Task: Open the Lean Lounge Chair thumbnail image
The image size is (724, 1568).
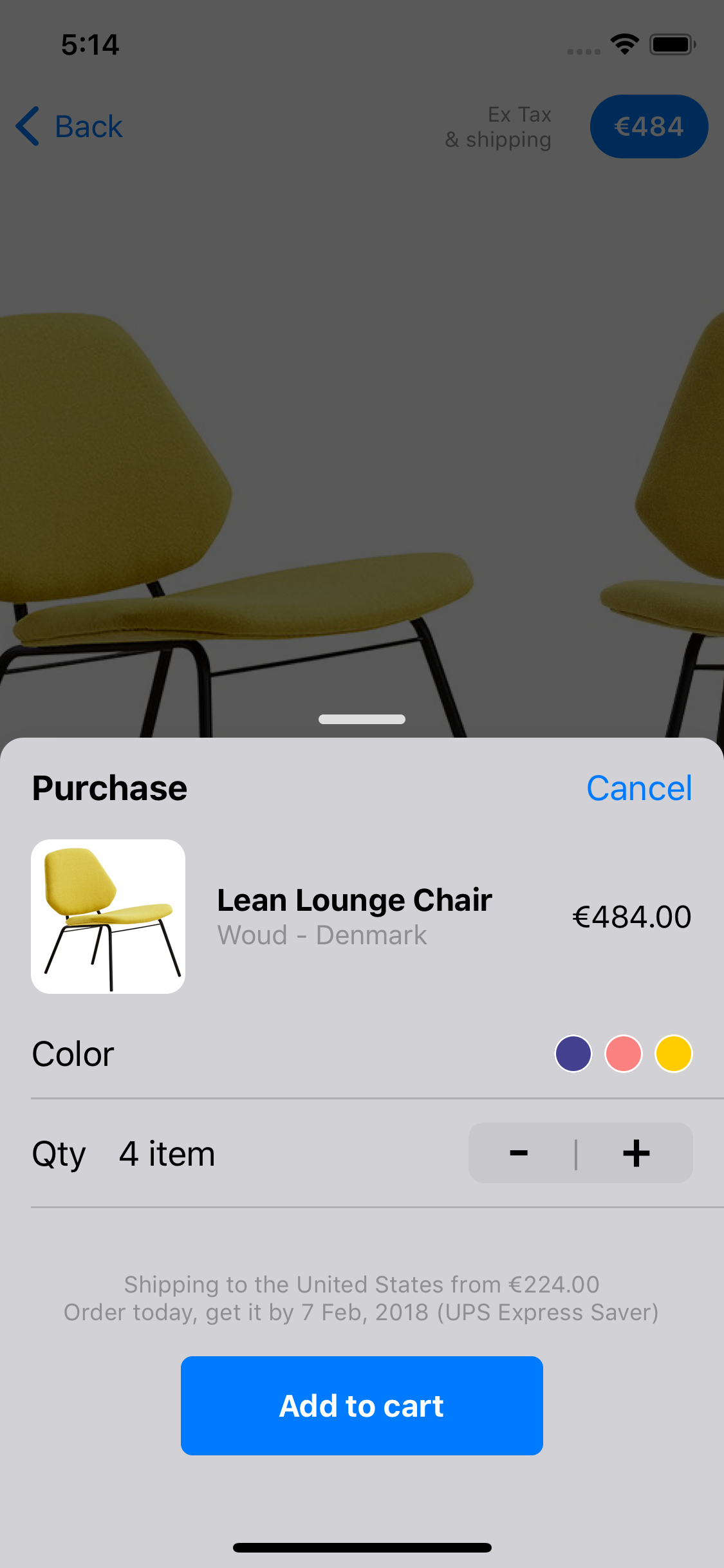Action: click(108, 917)
